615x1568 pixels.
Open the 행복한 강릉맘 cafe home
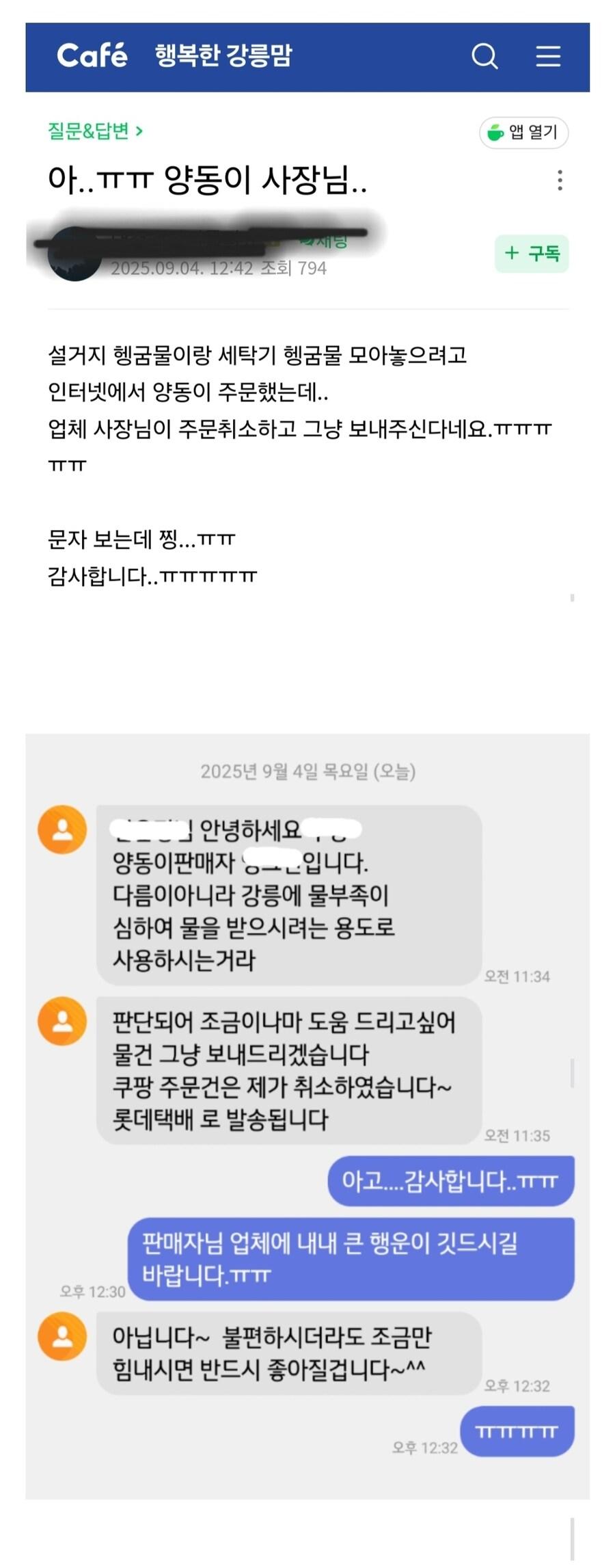point(223,55)
